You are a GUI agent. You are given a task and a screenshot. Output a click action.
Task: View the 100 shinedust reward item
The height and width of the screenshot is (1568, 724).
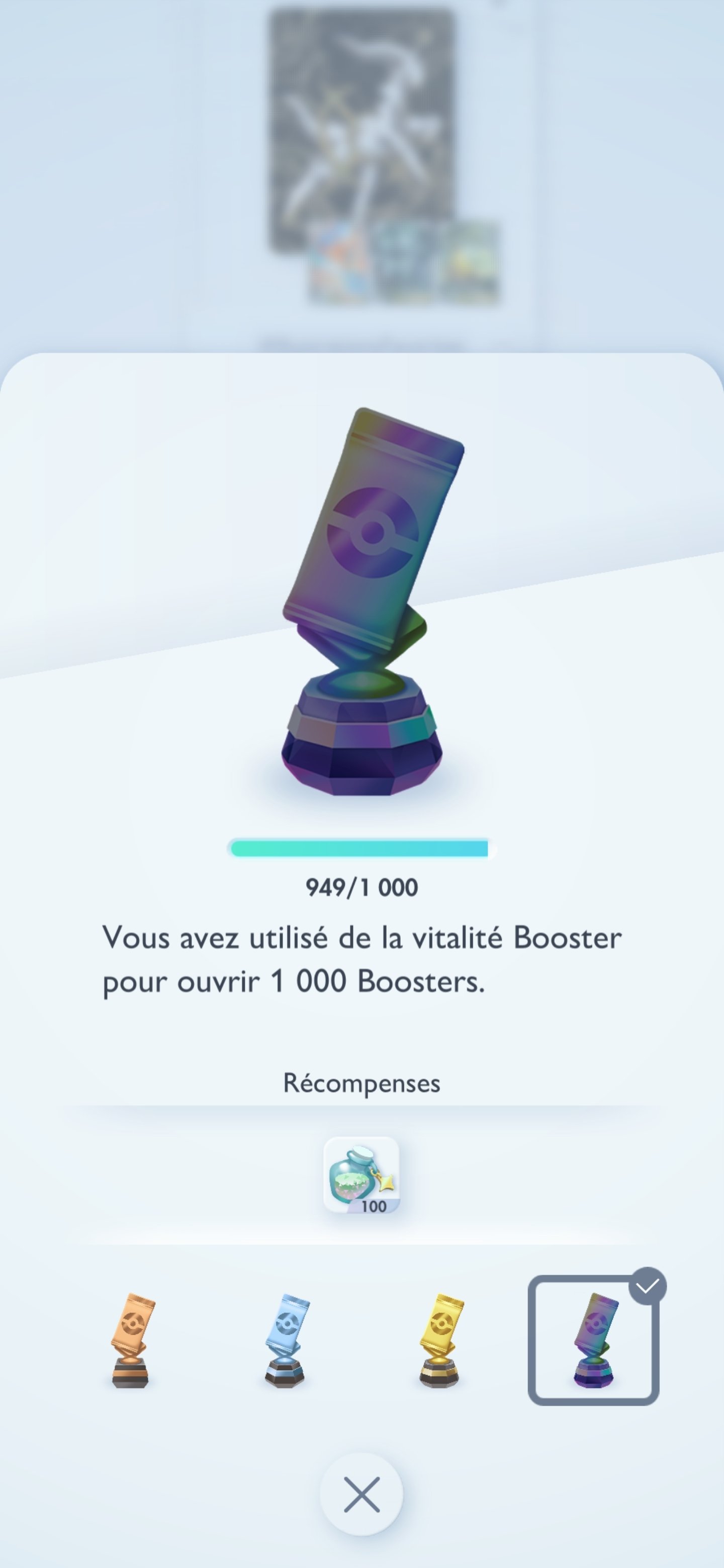[x=361, y=1175]
